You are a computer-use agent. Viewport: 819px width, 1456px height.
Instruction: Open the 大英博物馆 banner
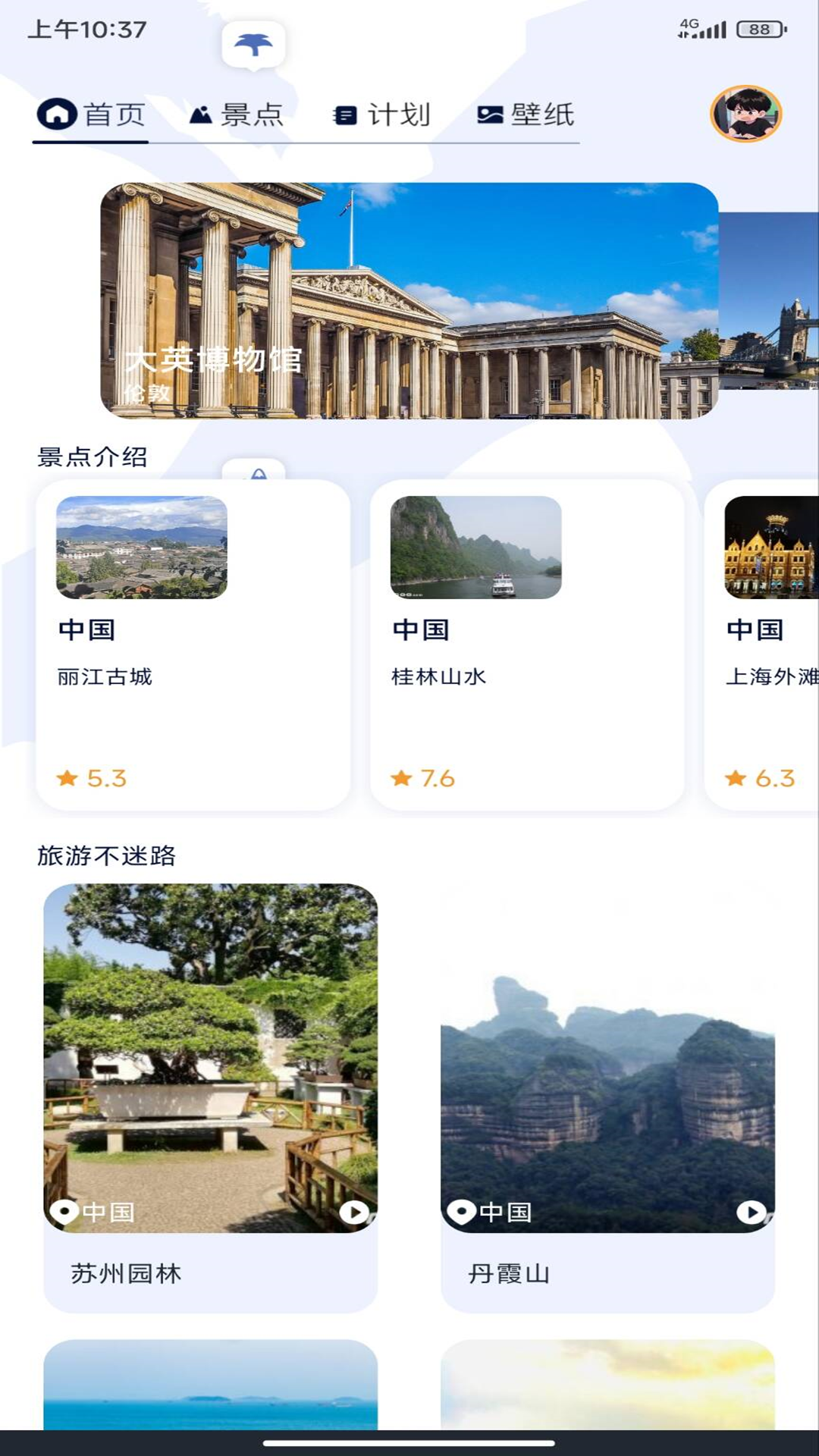coord(409,300)
